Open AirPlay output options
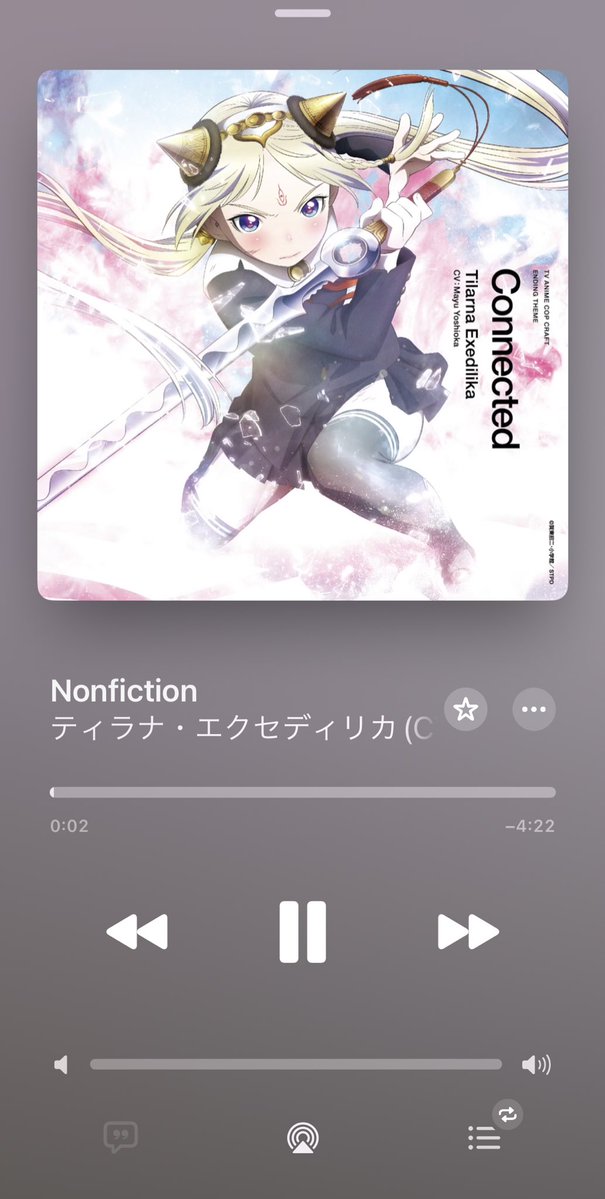This screenshot has height=1199, width=605. 302,1137
